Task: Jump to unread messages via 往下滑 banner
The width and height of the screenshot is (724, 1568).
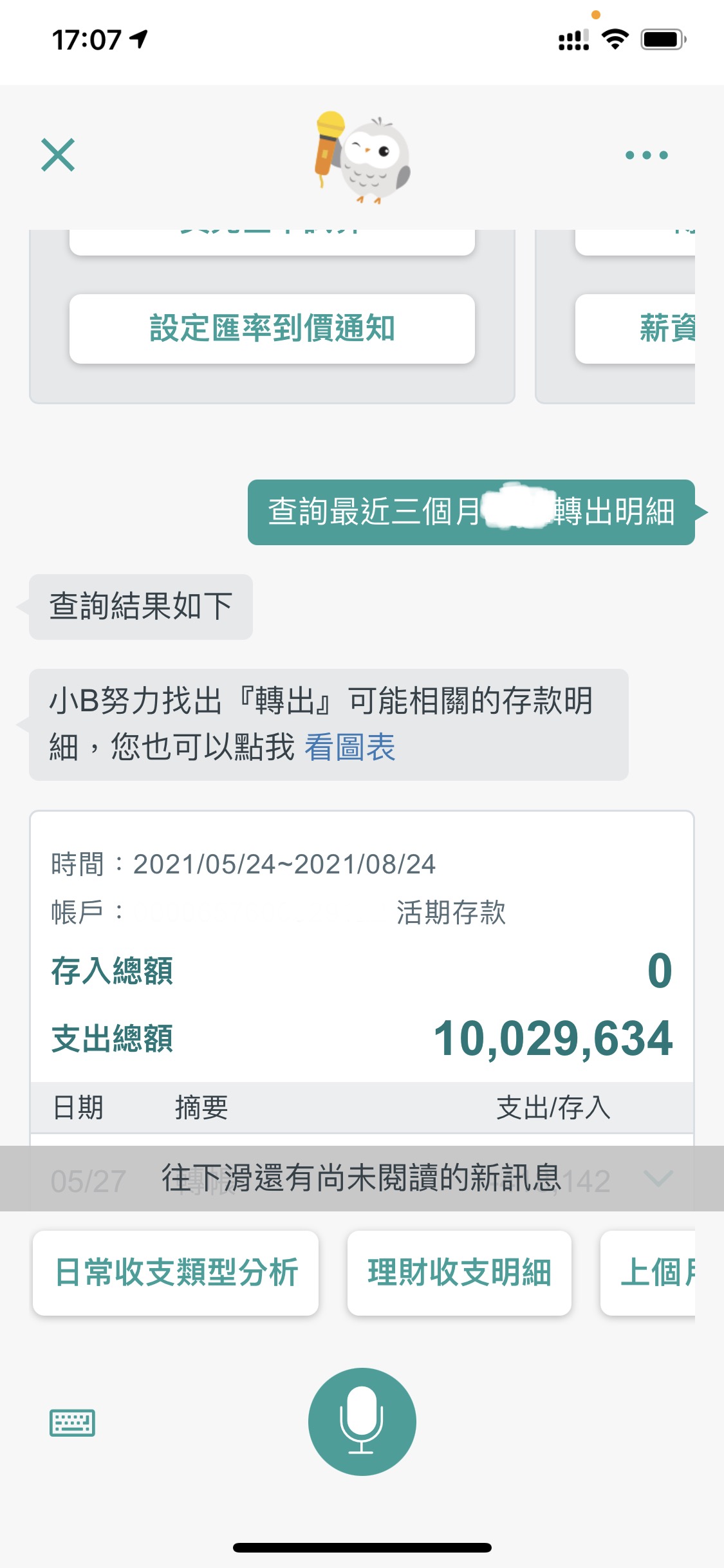Action: (x=362, y=1178)
